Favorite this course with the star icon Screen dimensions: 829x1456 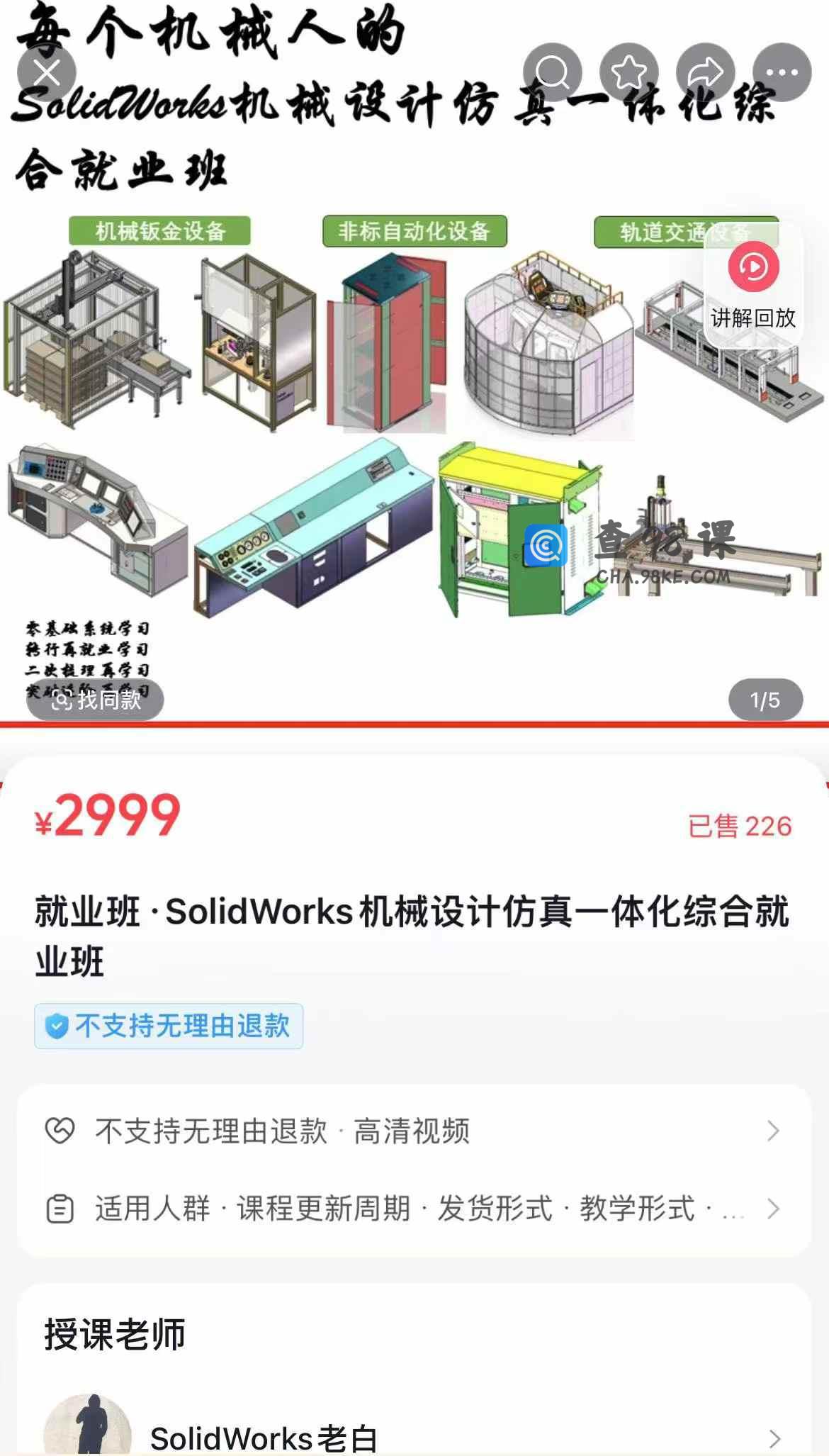[x=629, y=72]
